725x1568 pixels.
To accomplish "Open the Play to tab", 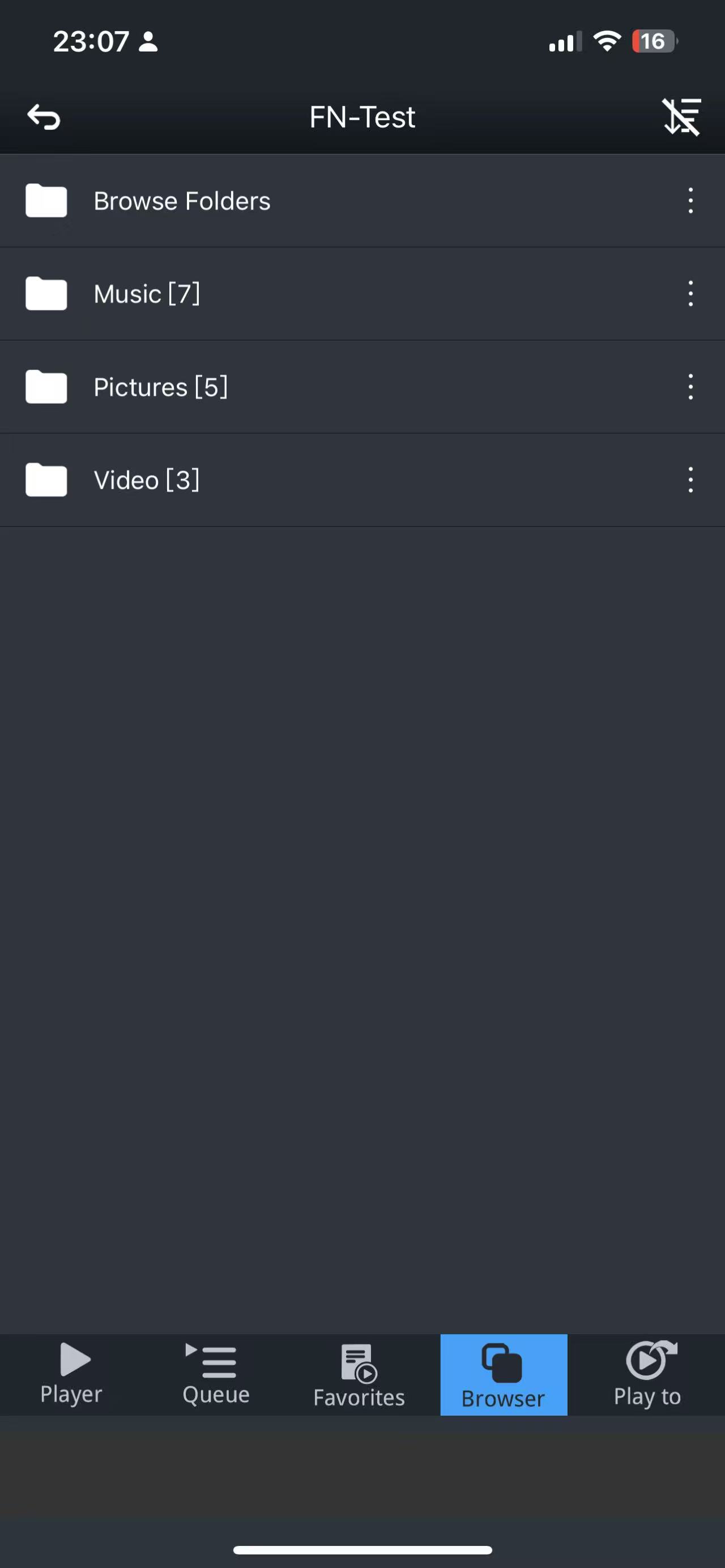I will tap(647, 1374).
